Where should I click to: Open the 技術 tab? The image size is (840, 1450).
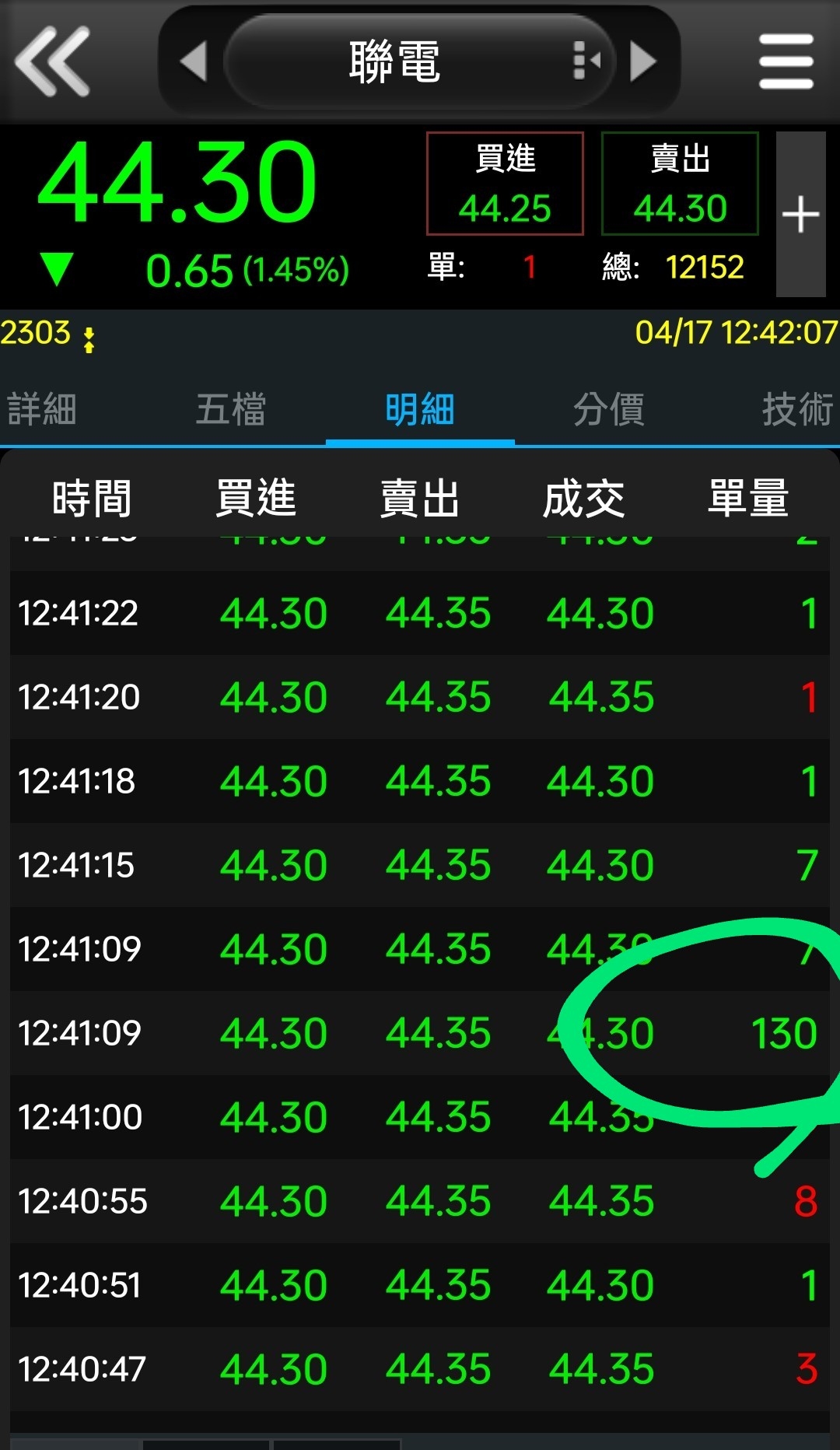pyautogui.click(x=797, y=409)
